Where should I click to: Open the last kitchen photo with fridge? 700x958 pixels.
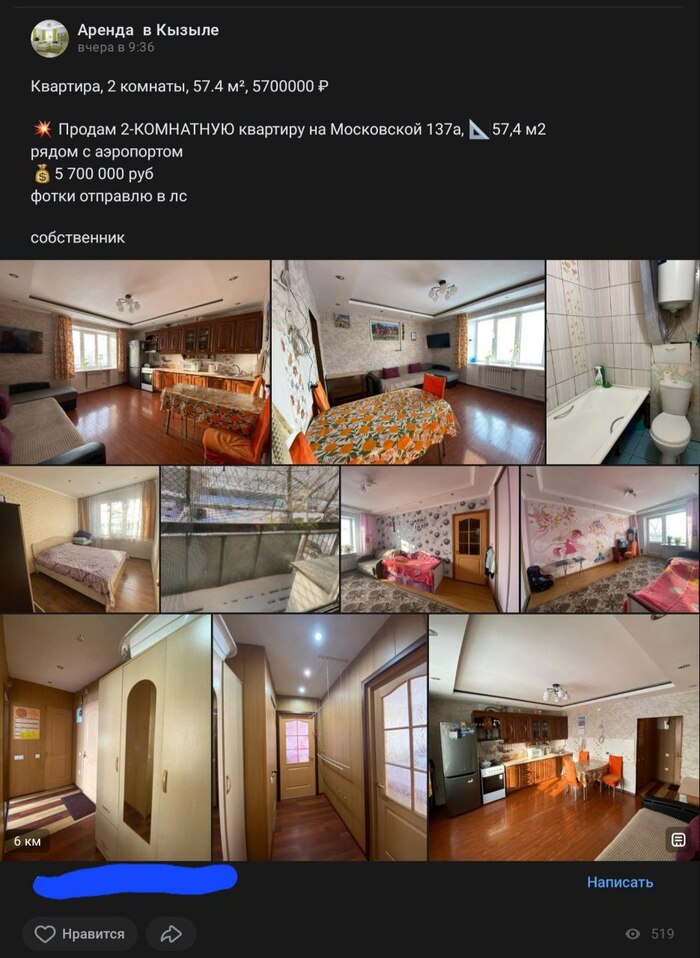(563, 737)
